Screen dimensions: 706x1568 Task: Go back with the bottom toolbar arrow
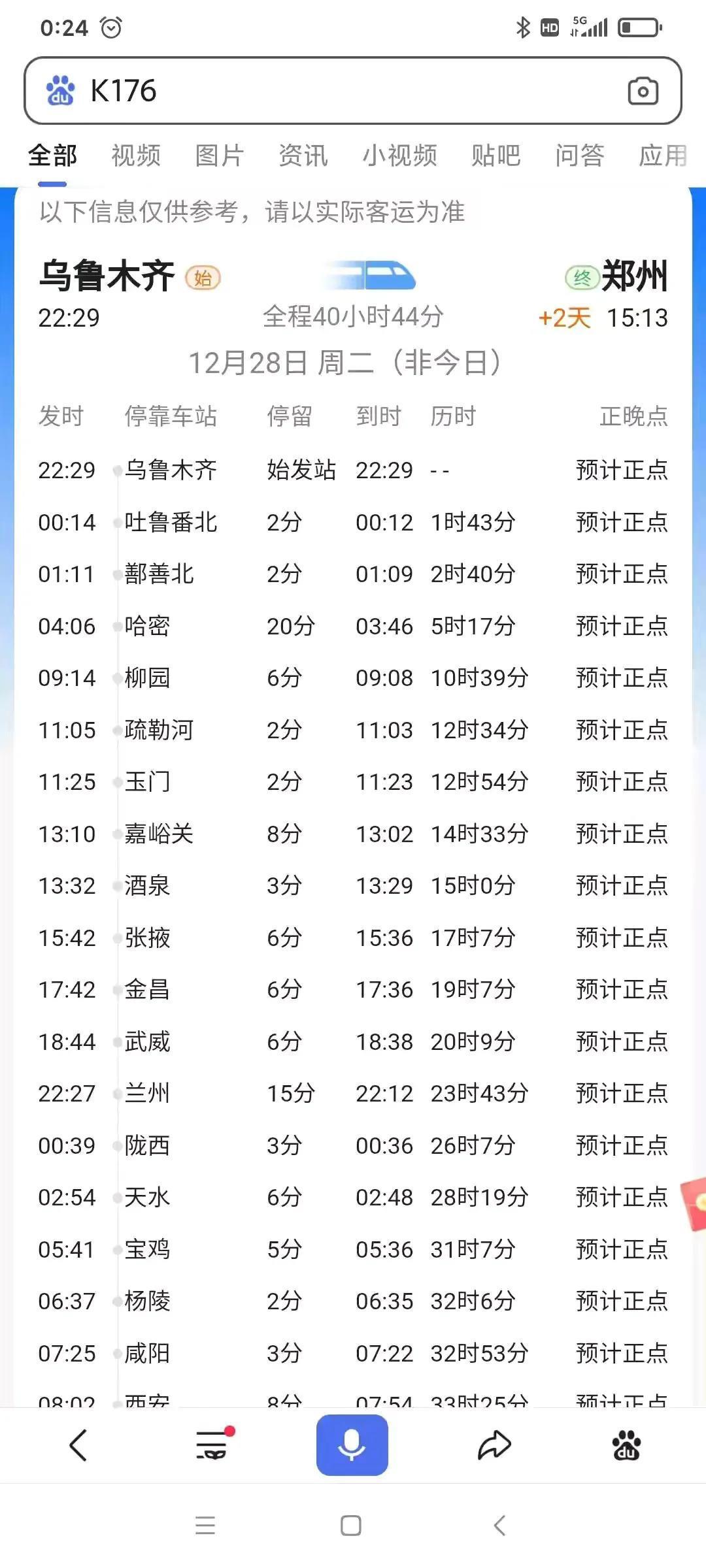click(x=78, y=1445)
